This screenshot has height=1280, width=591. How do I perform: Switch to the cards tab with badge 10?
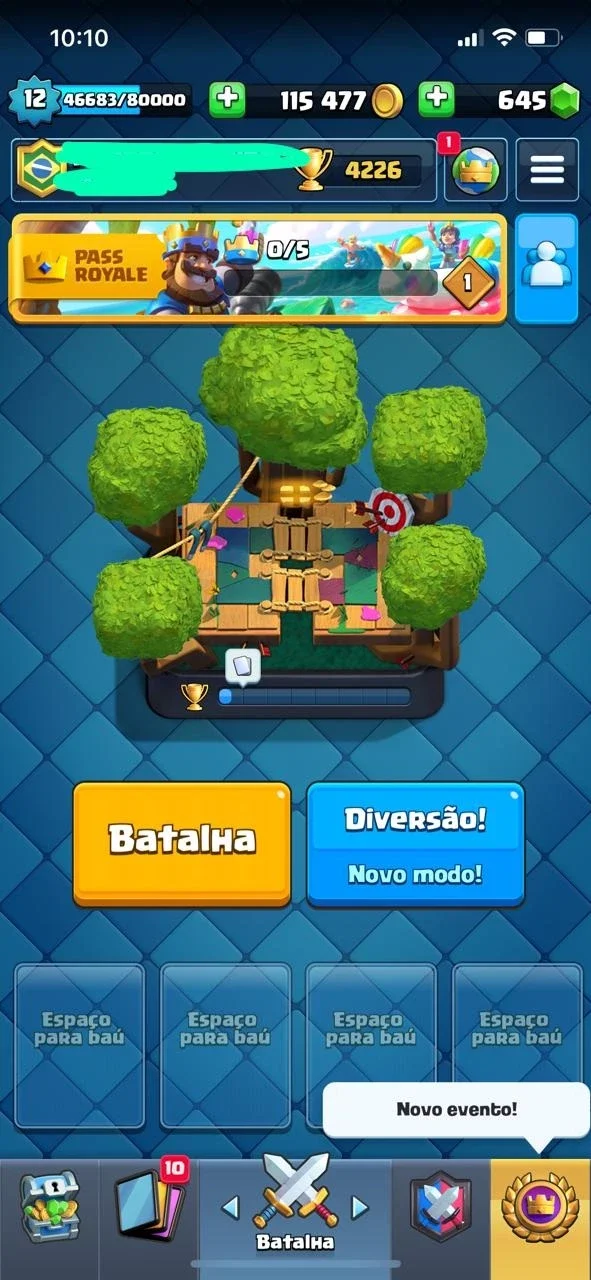[148, 1206]
